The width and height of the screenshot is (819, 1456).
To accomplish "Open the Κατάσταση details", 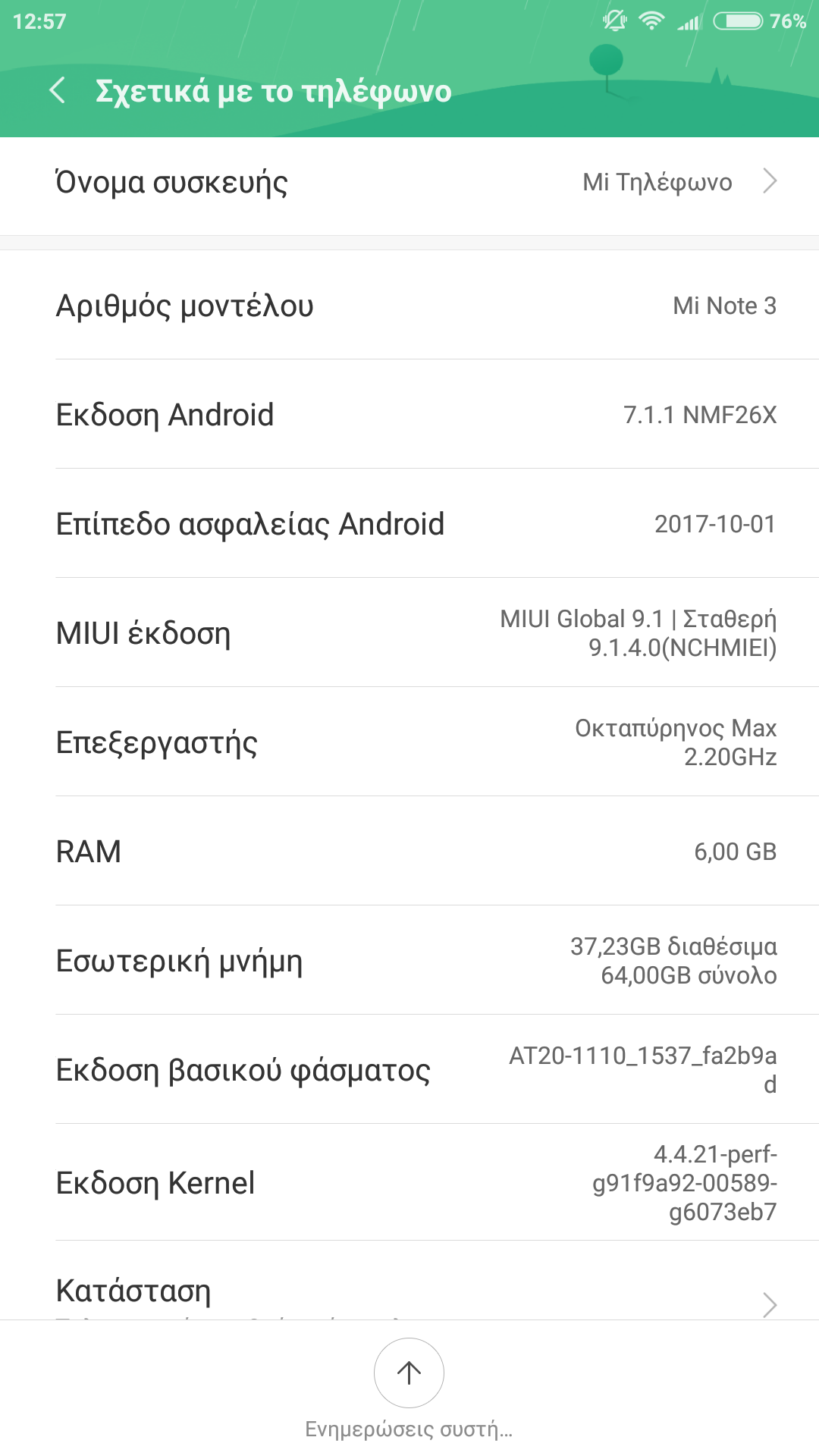I will pyautogui.click(x=409, y=1291).
